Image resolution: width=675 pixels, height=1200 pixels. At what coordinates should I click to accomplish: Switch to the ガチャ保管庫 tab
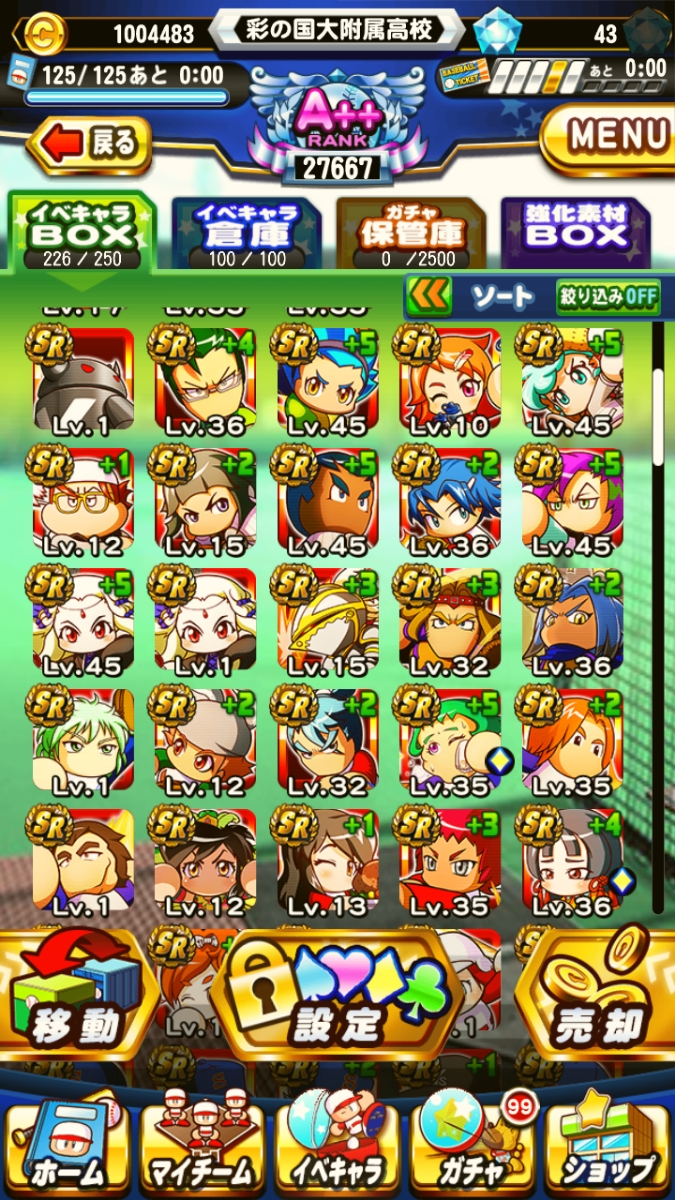pos(410,234)
